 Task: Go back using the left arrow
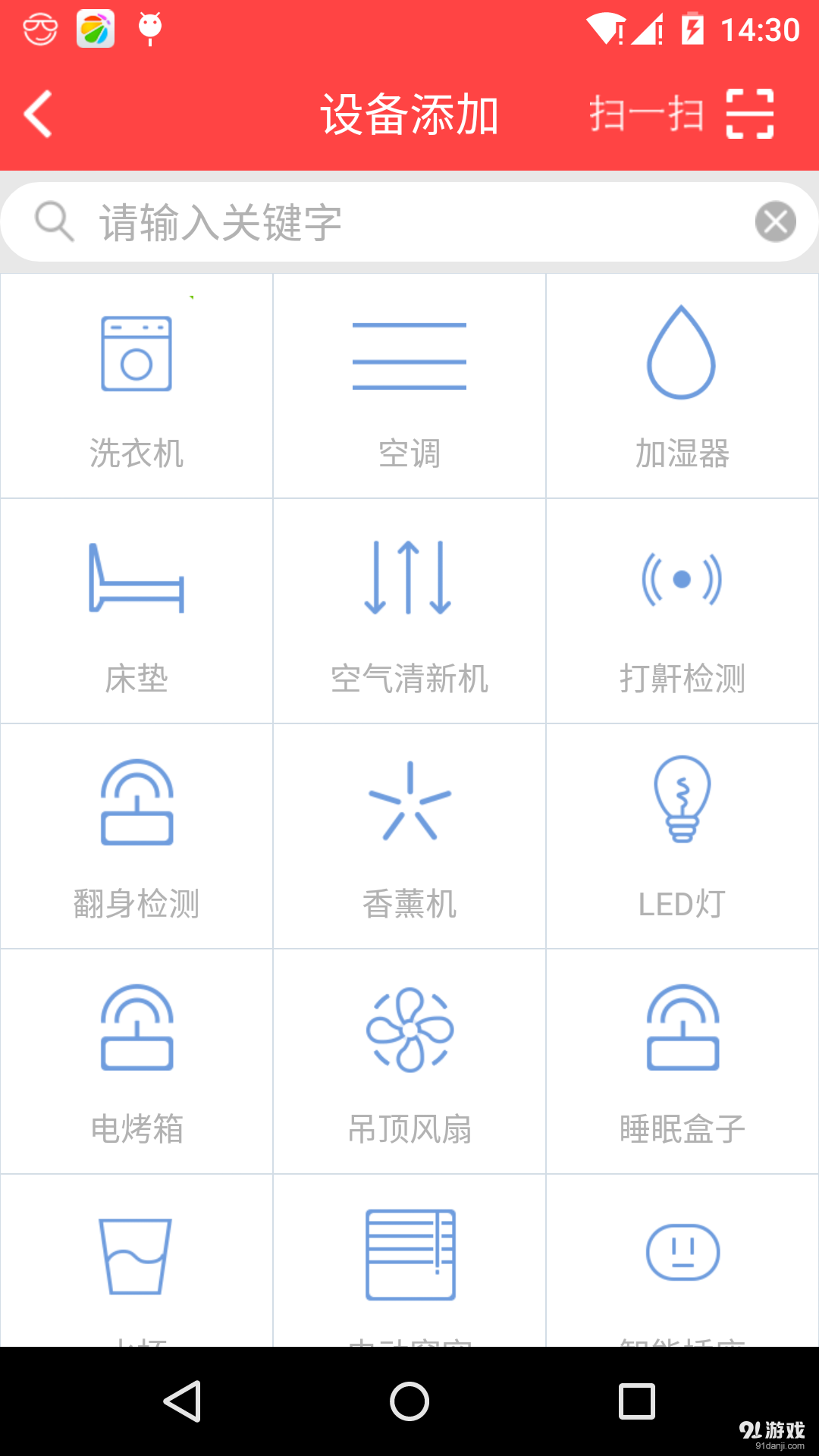coord(36,114)
